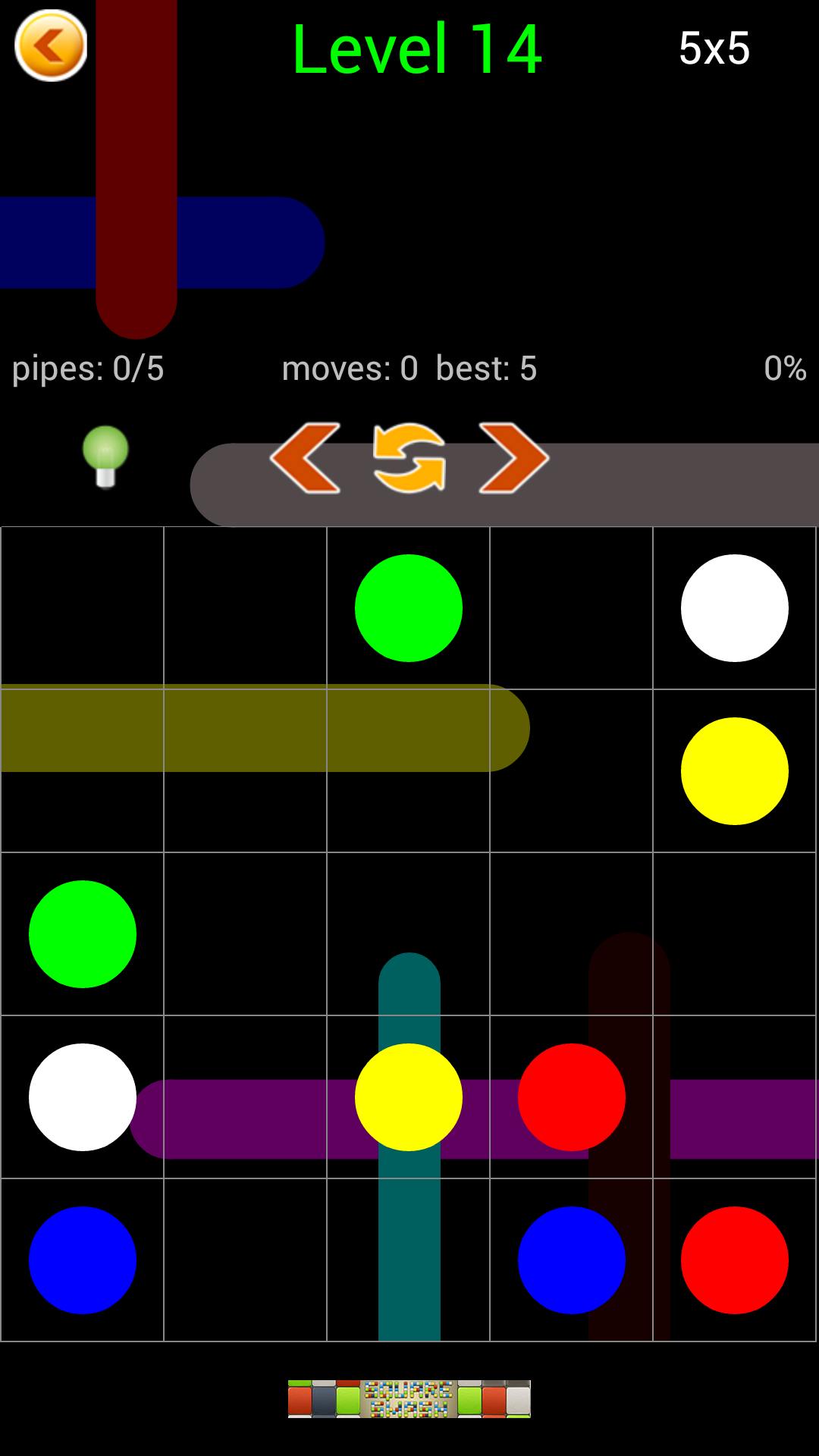This screenshot has height=1456, width=819.
Task: Get a hint from the lightbulb
Action: tap(105, 456)
